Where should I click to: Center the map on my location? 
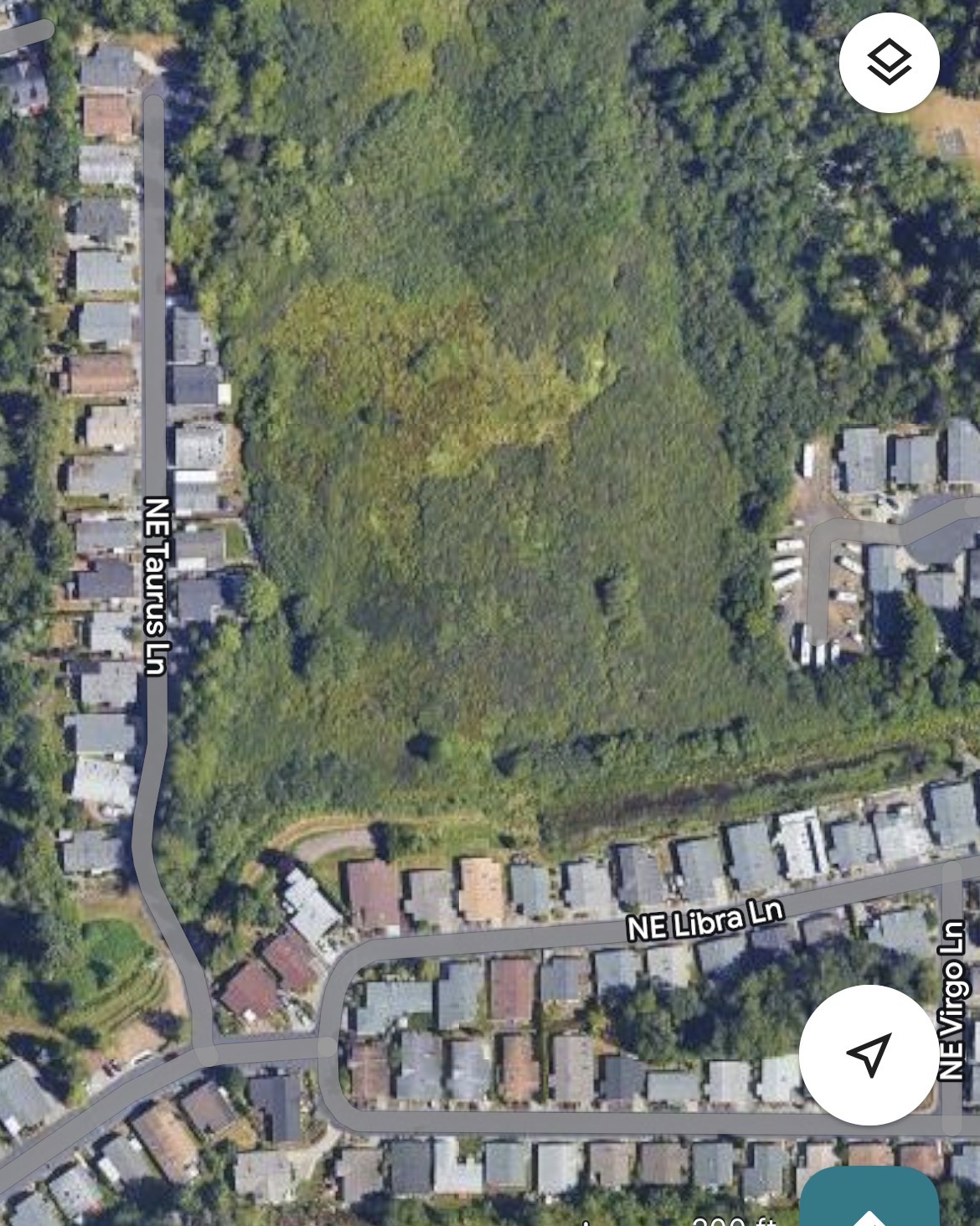869,1054
